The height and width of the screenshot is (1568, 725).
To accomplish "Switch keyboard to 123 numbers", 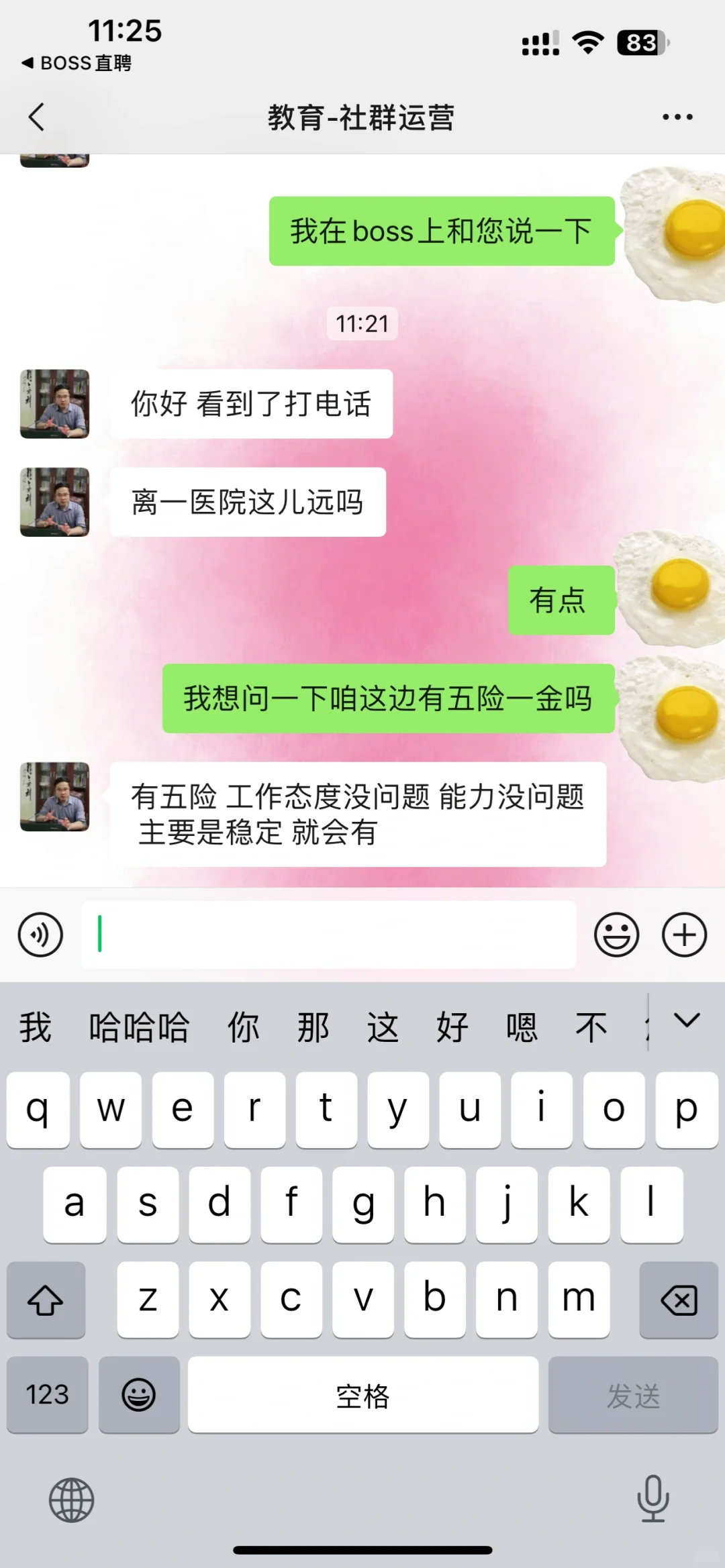I will point(47,1395).
